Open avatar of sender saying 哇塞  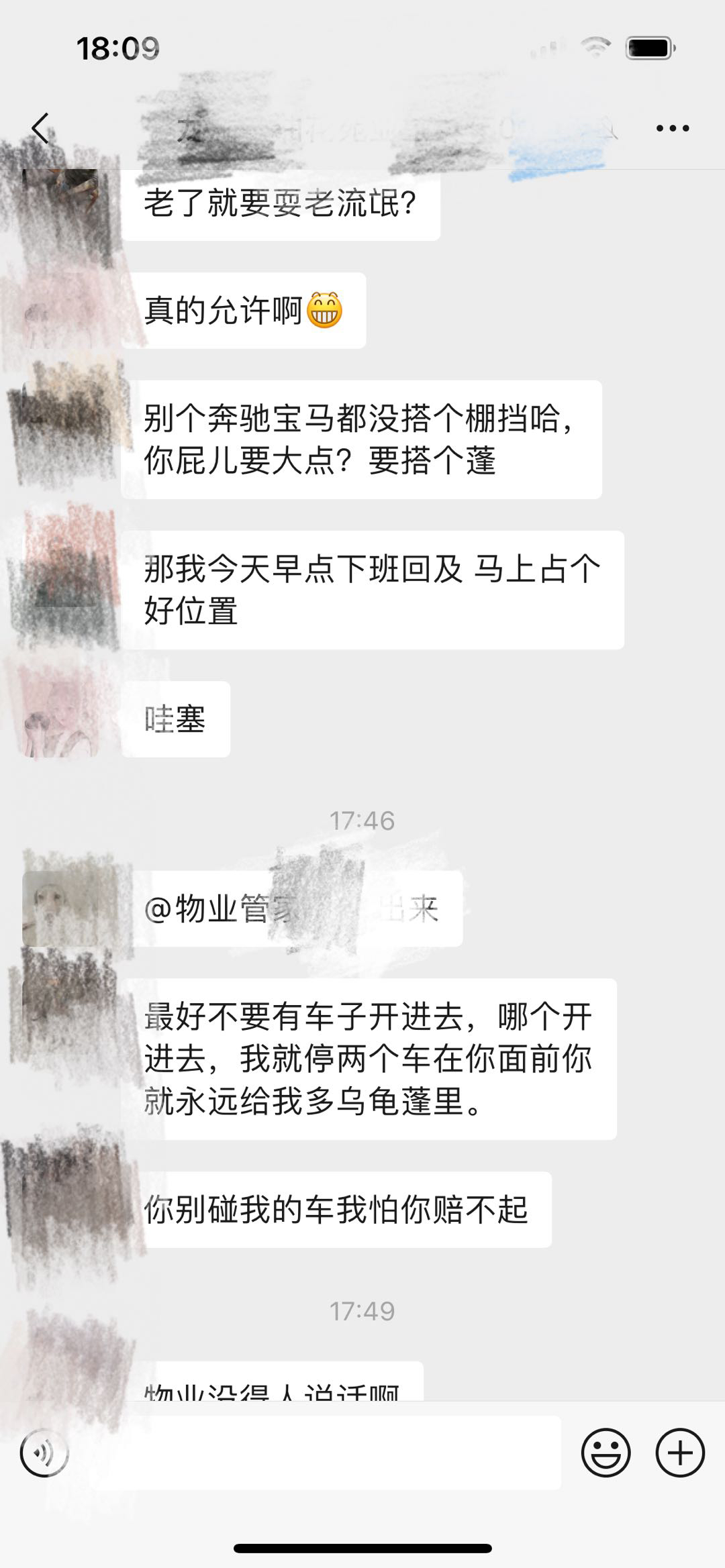click(x=60, y=719)
